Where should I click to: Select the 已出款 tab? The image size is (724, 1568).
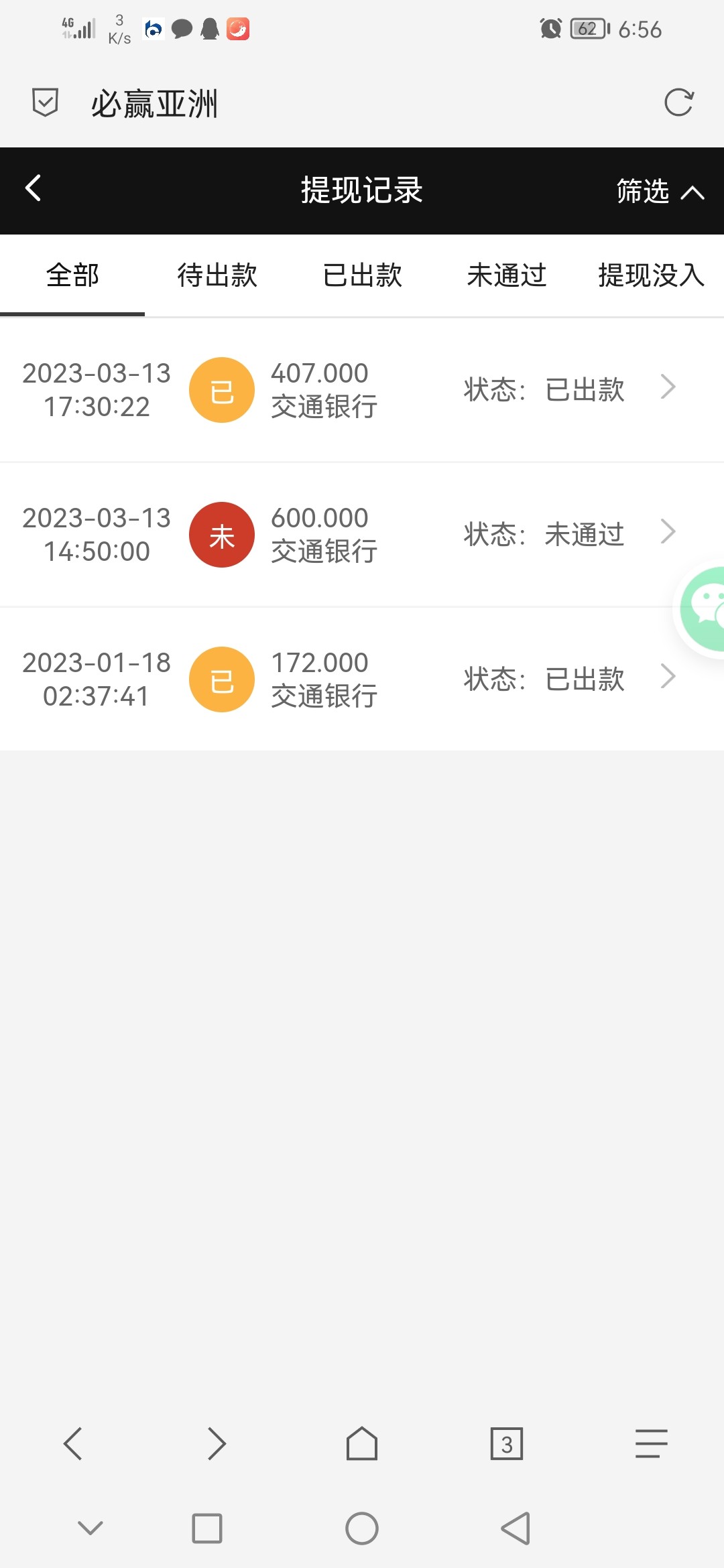[x=362, y=275]
